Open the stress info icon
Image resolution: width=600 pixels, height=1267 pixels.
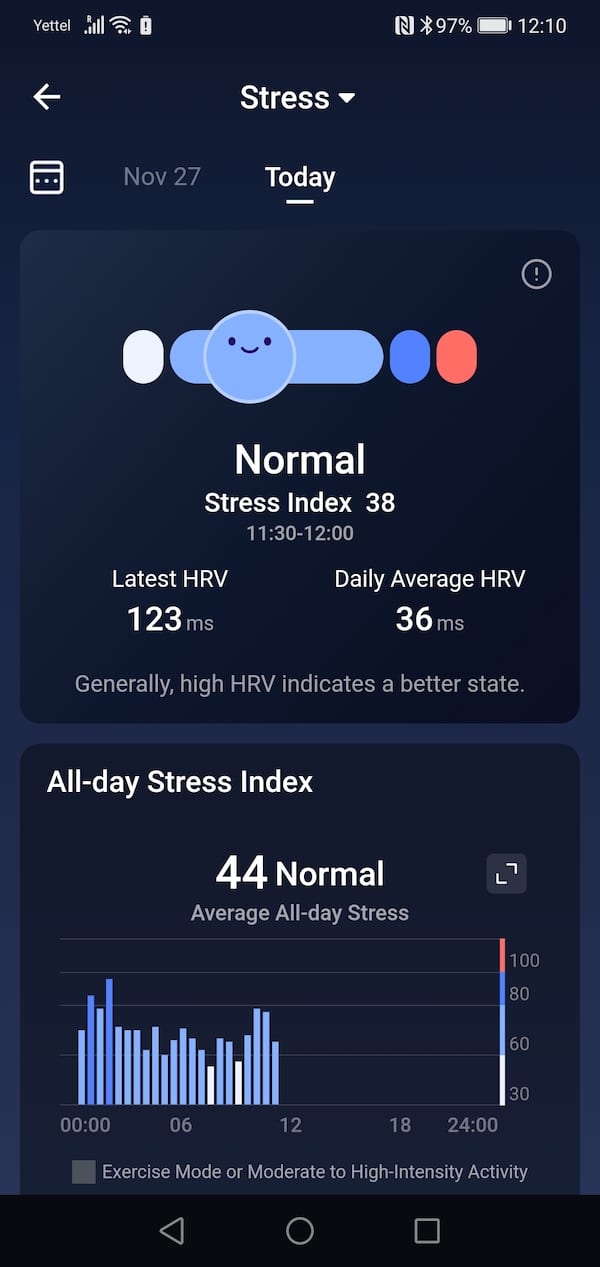(536, 274)
